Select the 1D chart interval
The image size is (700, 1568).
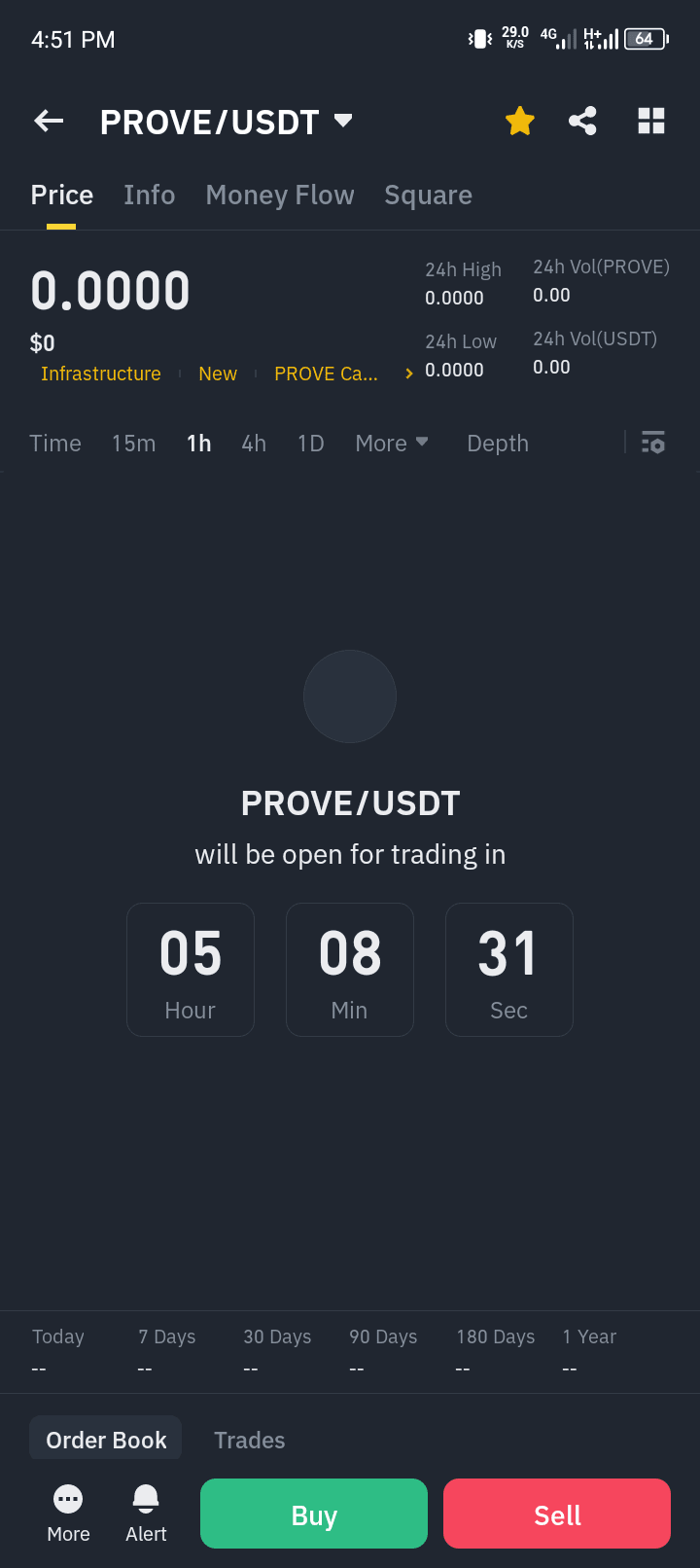(310, 444)
